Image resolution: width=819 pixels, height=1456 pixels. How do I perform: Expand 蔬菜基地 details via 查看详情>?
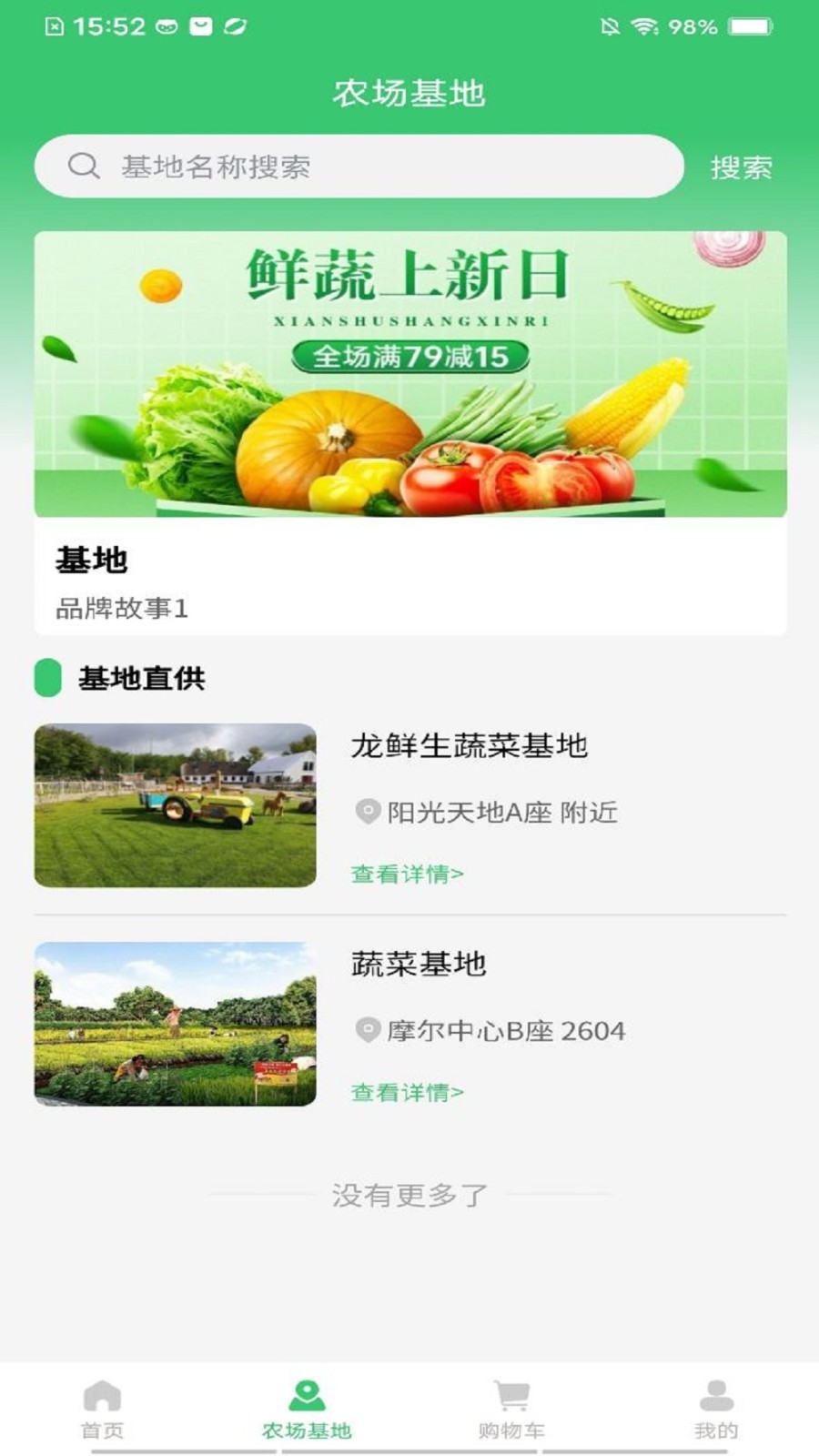[x=407, y=1091]
